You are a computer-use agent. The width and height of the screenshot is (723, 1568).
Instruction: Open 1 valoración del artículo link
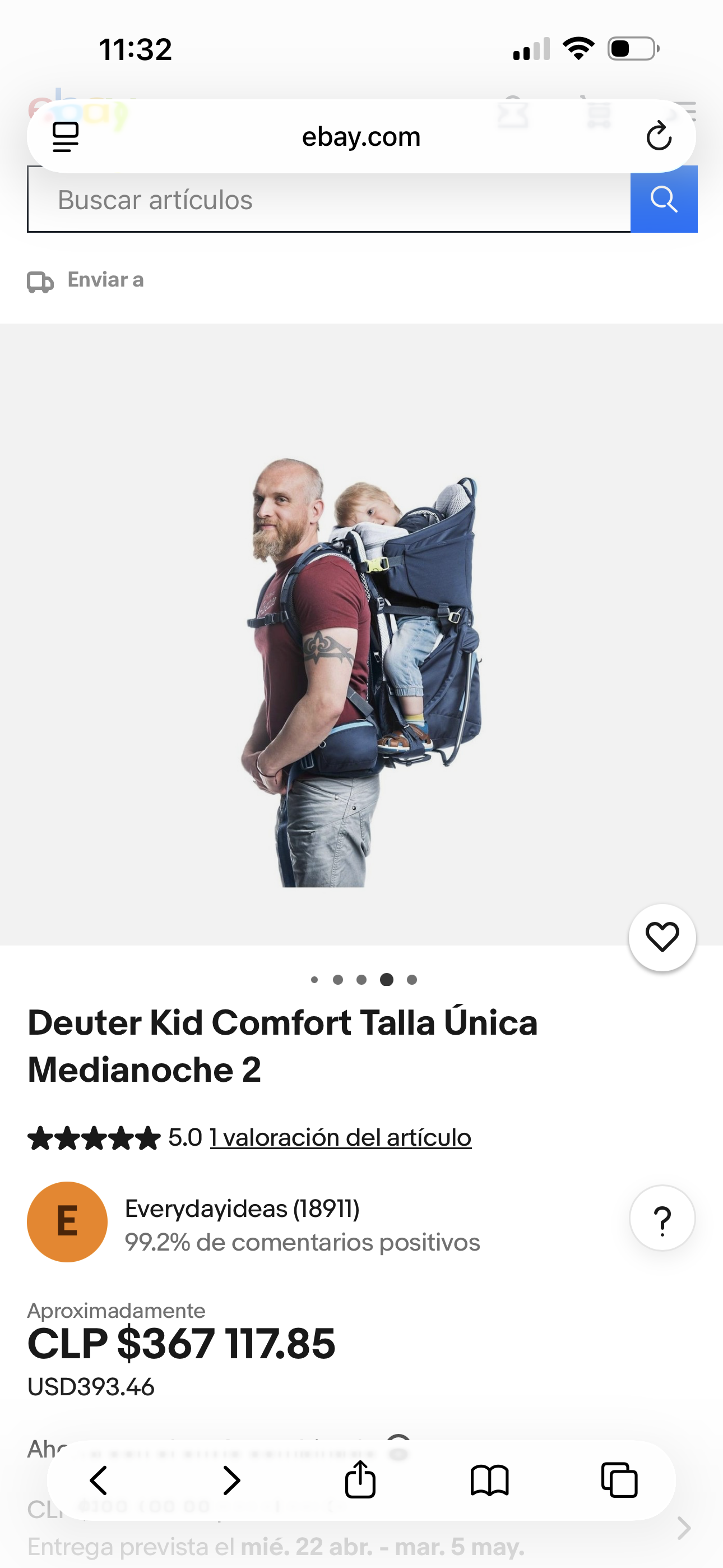tap(340, 1137)
